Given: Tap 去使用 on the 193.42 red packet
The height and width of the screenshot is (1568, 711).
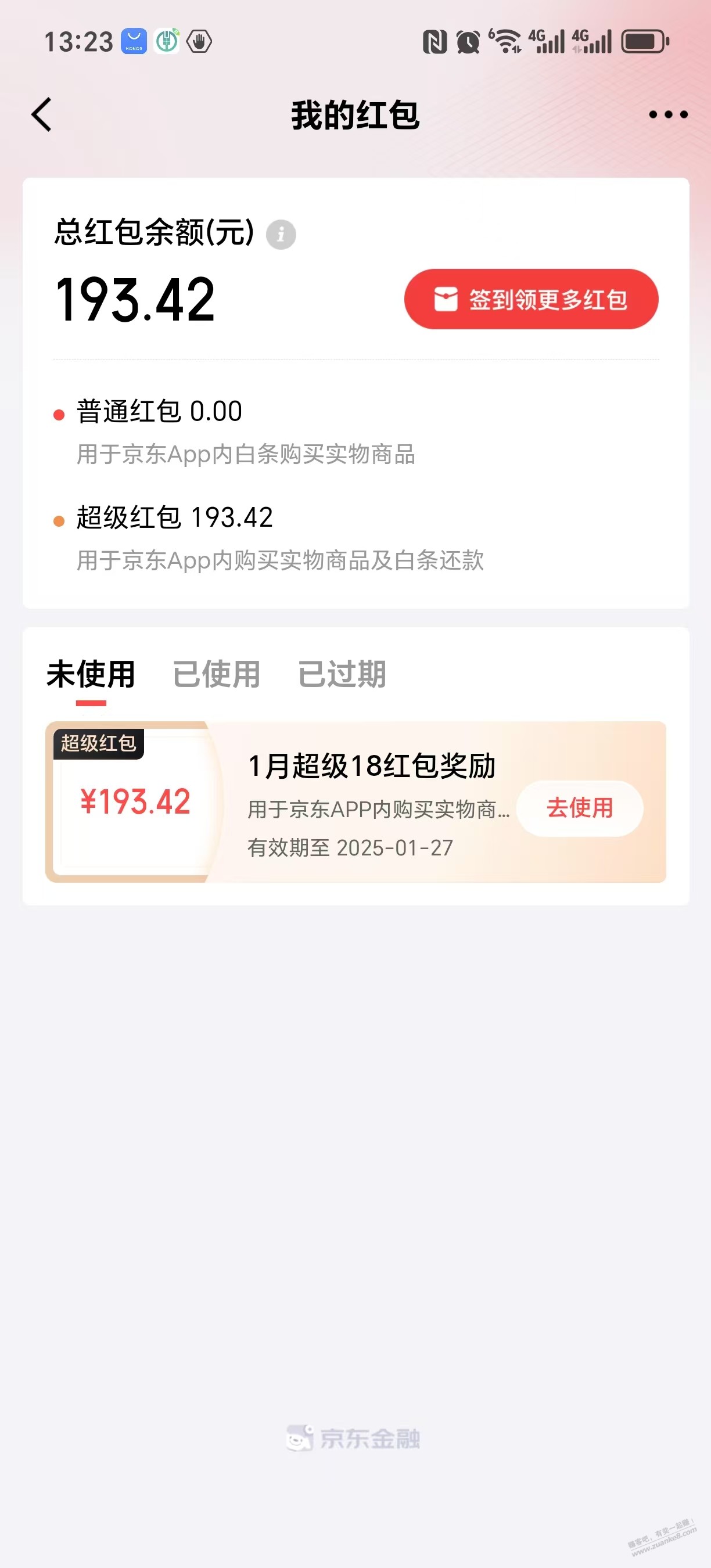Looking at the screenshot, I should pyautogui.click(x=580, y=808).
